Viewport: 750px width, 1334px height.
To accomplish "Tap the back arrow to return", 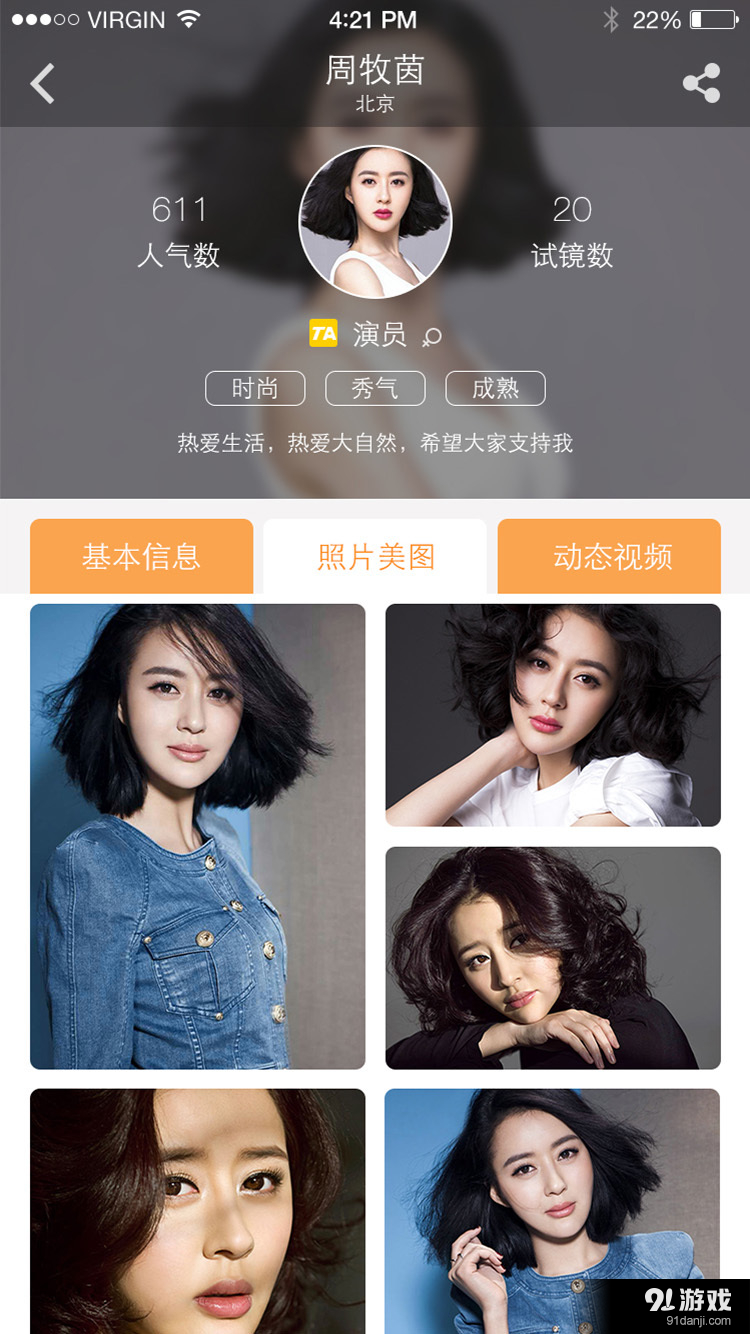I will (42, 84).
